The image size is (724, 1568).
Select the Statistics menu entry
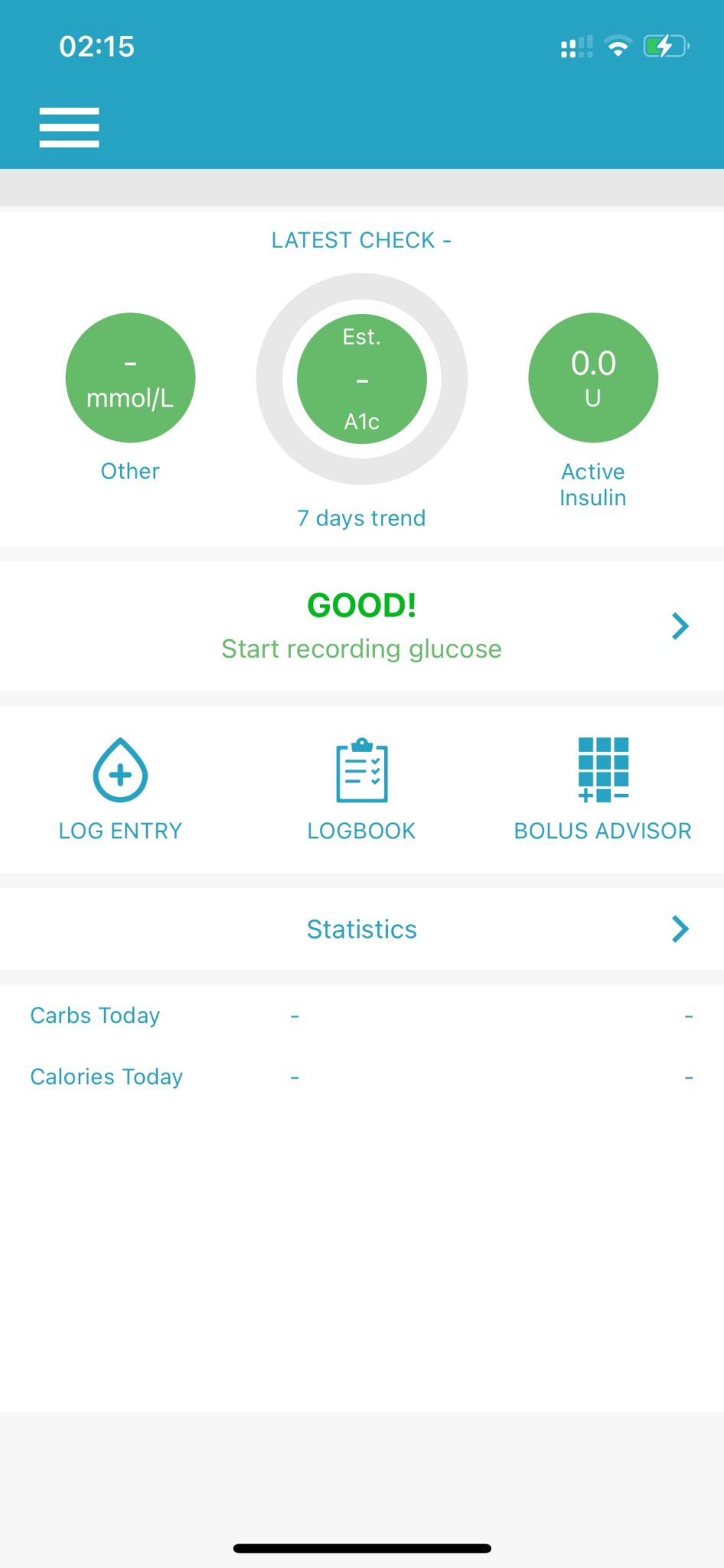click(x=361, y=929)
